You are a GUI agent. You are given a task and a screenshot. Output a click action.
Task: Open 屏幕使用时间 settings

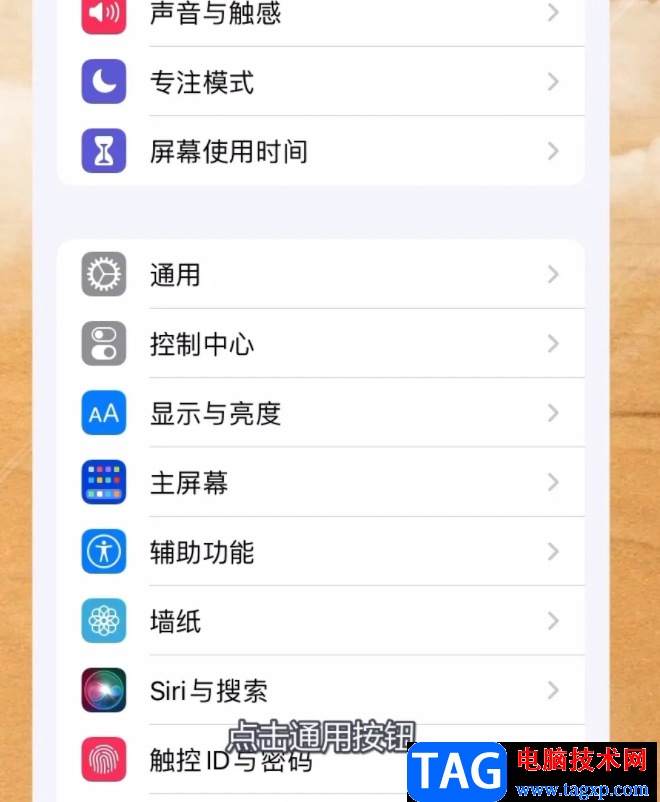click(320, 151)
